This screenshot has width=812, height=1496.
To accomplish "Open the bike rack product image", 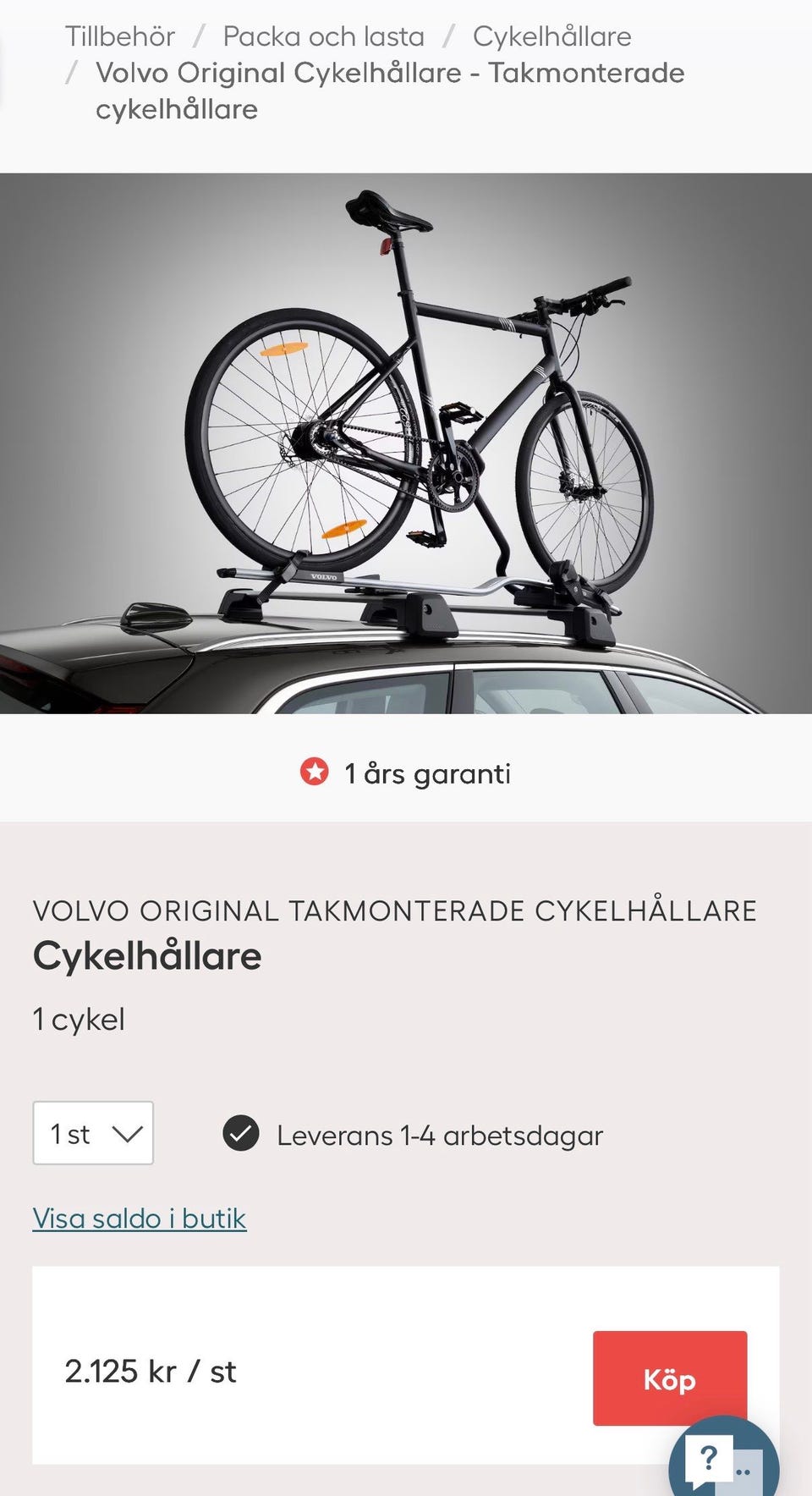I will (406, 443).
